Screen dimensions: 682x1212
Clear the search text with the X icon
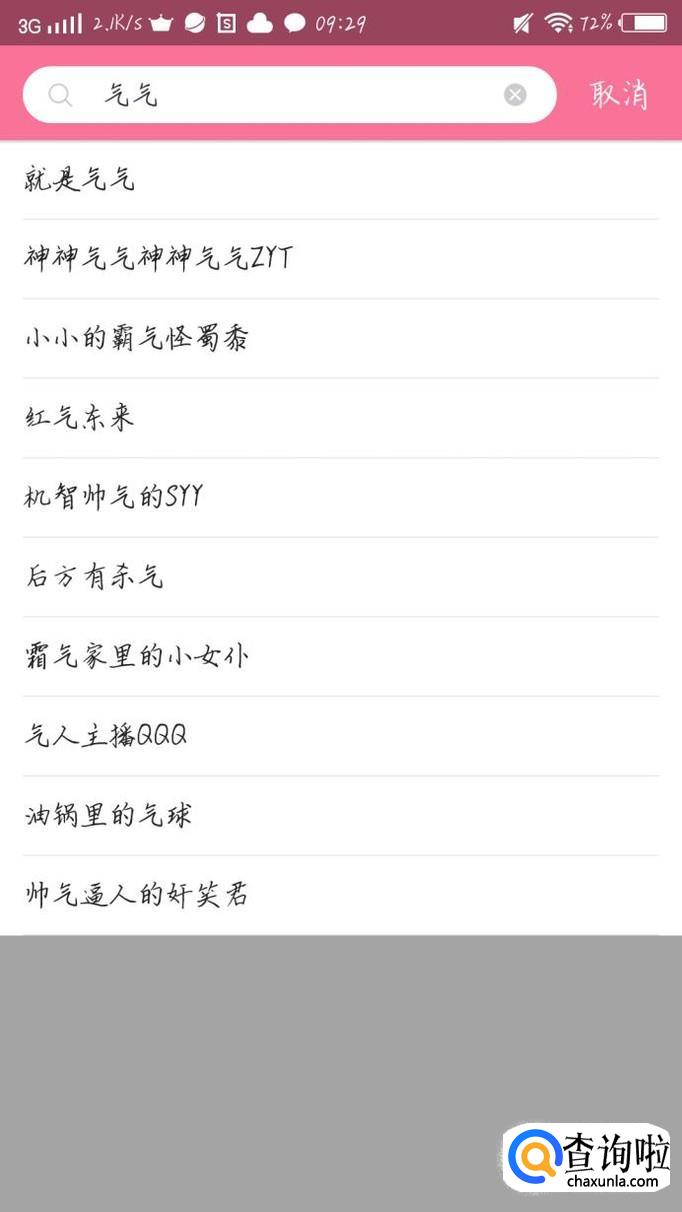click(x=515, y=95)
